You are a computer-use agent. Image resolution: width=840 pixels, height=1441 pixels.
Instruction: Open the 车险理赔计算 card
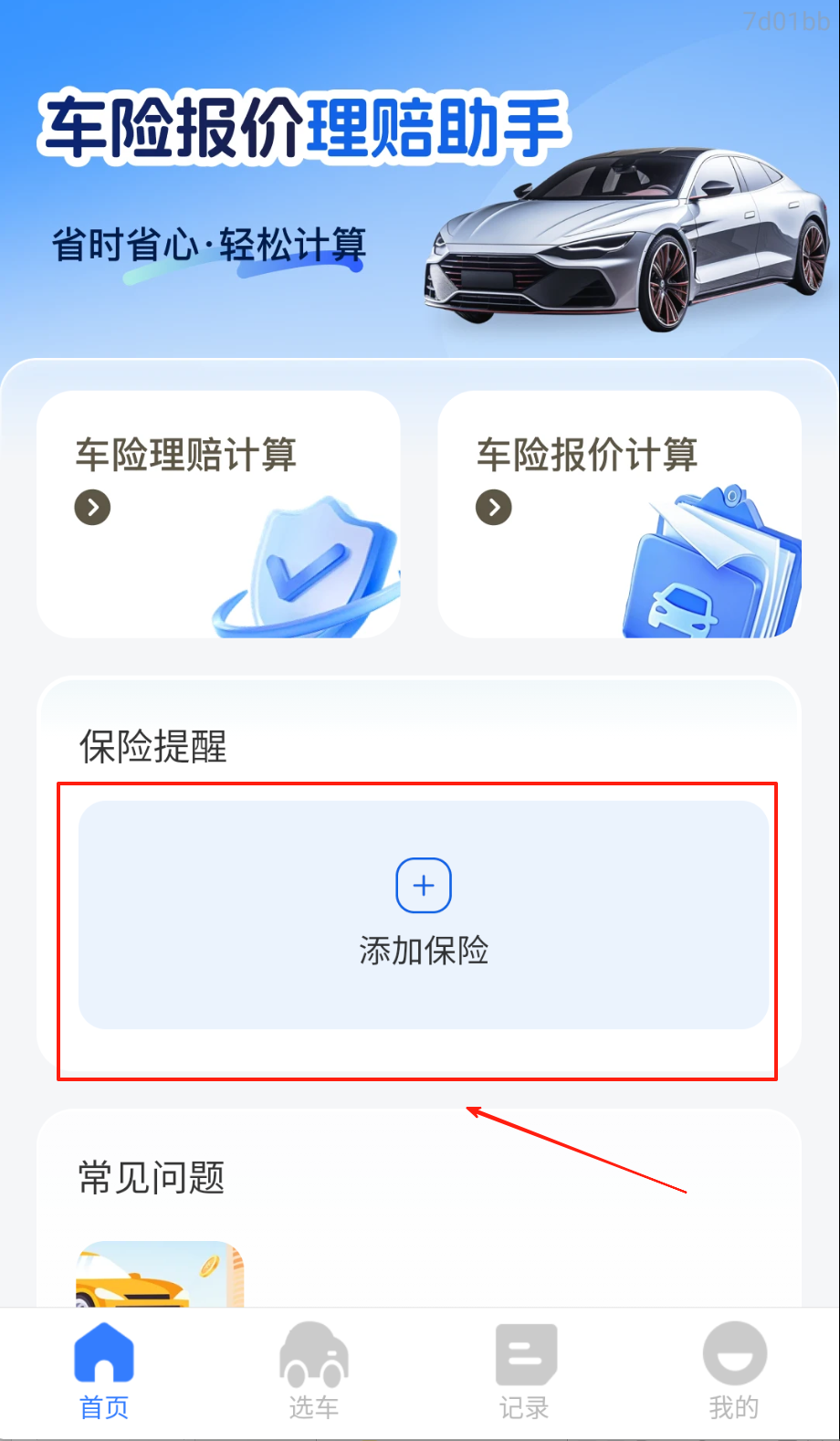(218, 514)
